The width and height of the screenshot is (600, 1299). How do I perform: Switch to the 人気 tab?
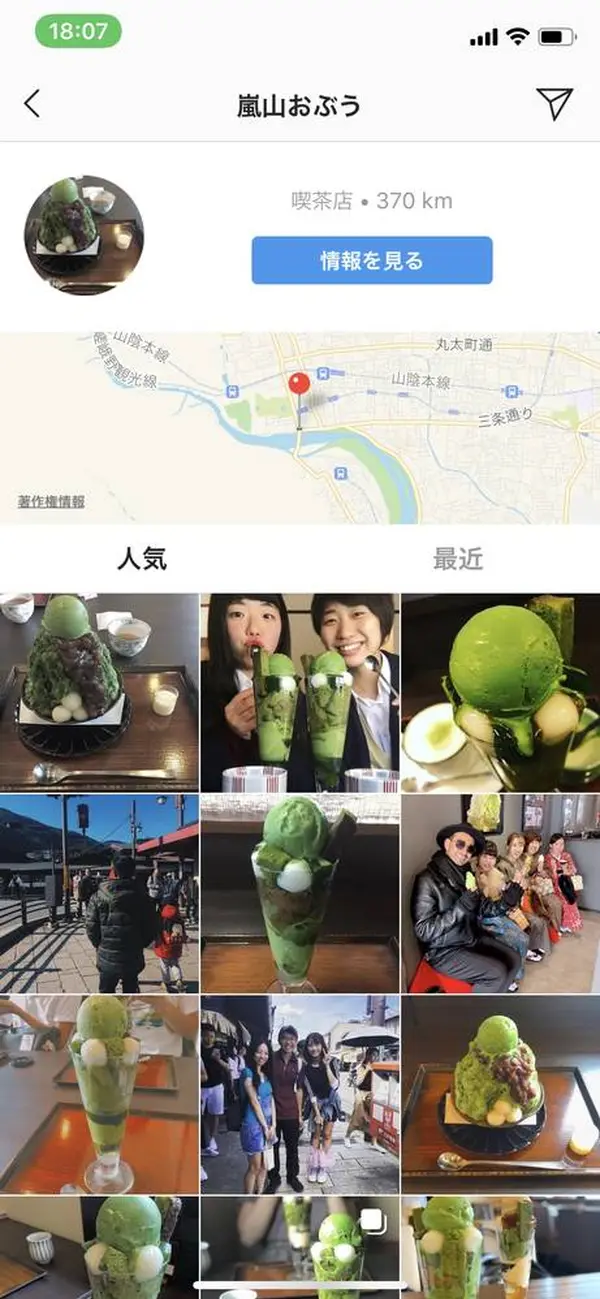pos(142,560)
